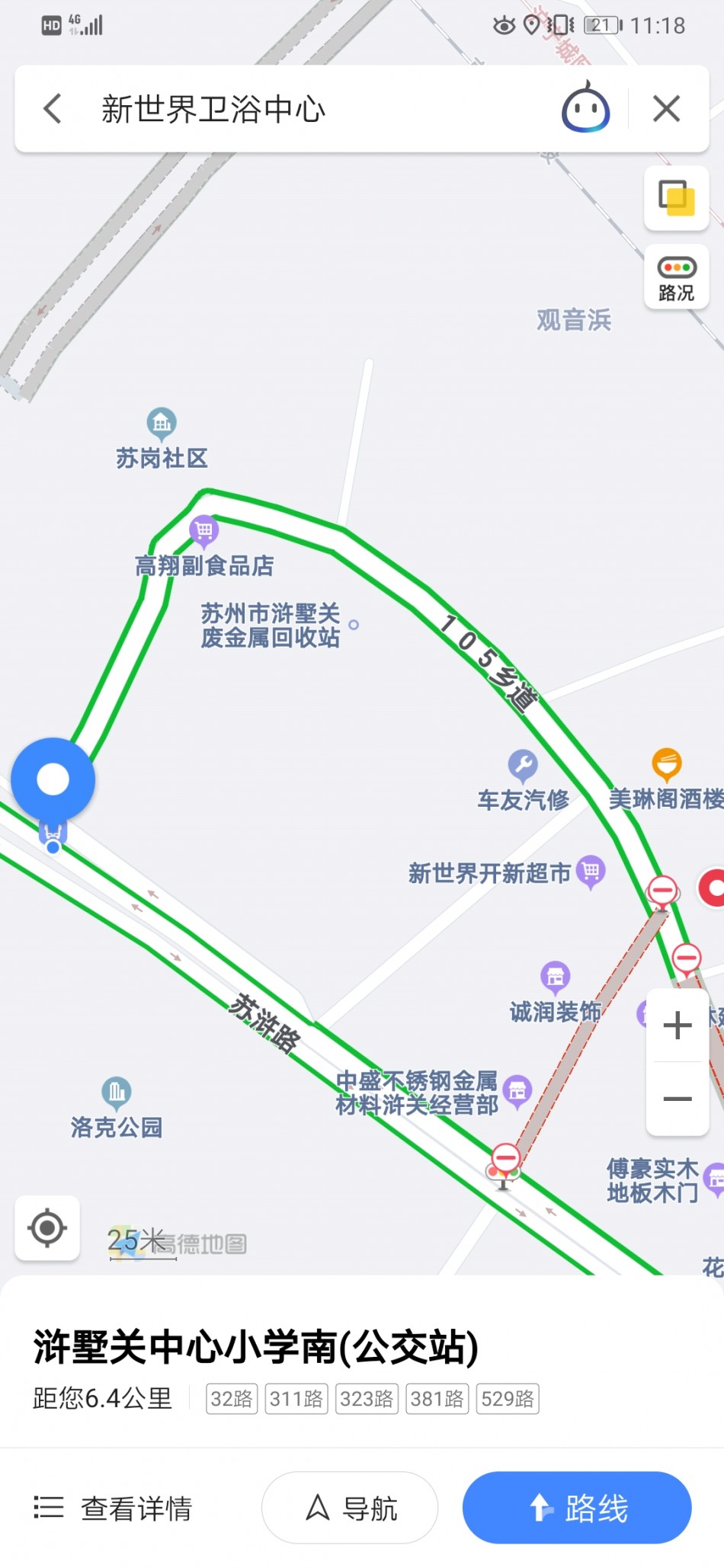Viewport: 724px width, 1568px height.
Task: Zoom in on the map
Action: point(677,1025)
